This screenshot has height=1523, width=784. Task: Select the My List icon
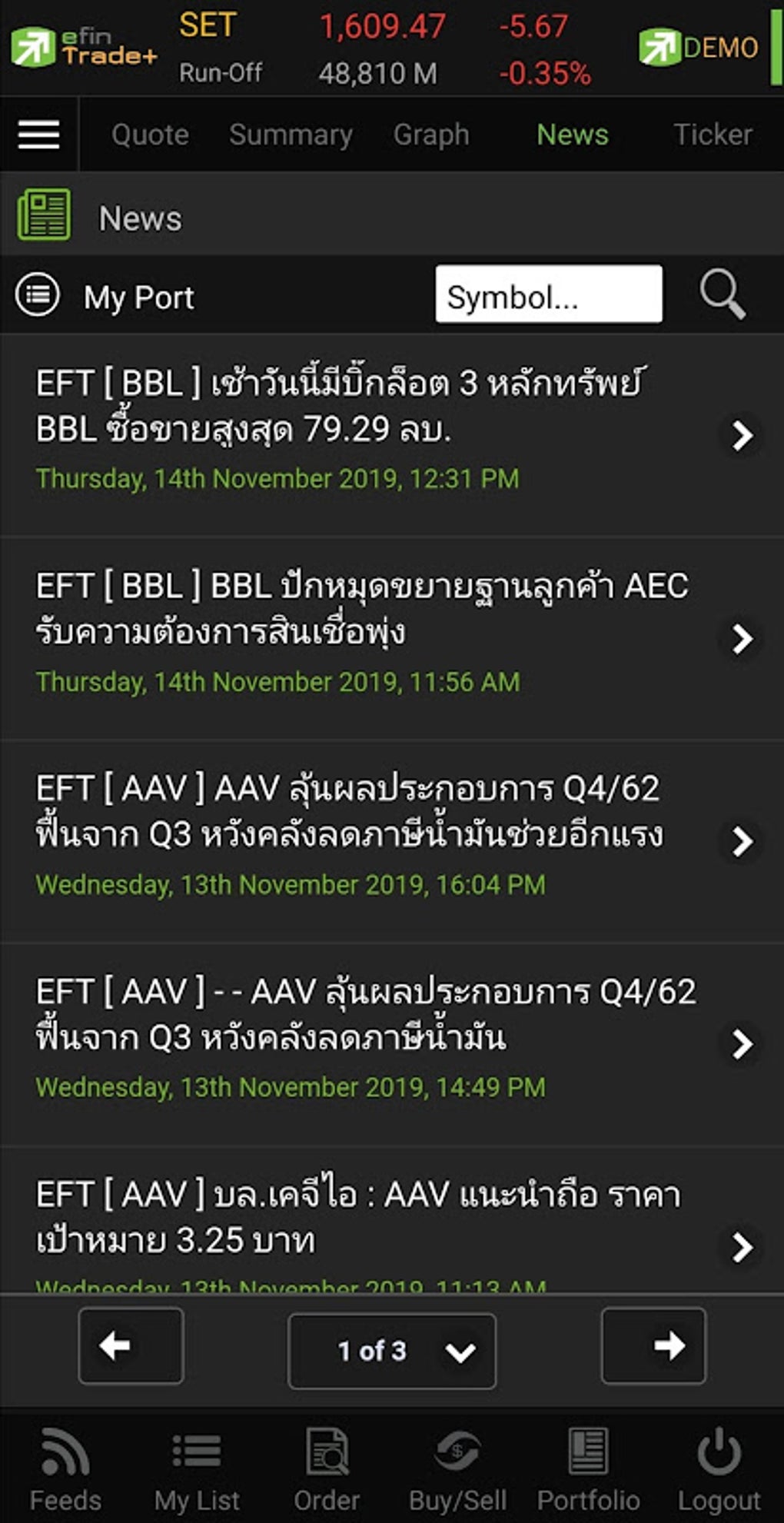196,1468
